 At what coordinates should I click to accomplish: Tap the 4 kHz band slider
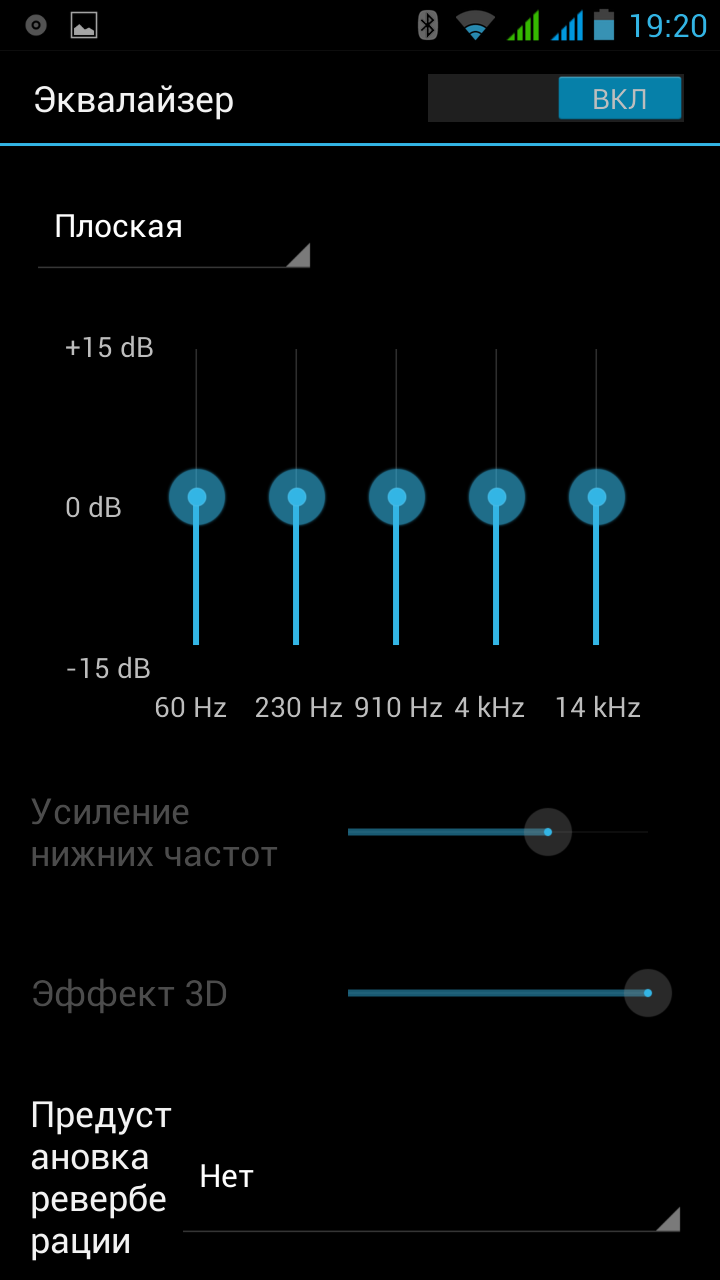pyautogui.click(x=496, y=497)
